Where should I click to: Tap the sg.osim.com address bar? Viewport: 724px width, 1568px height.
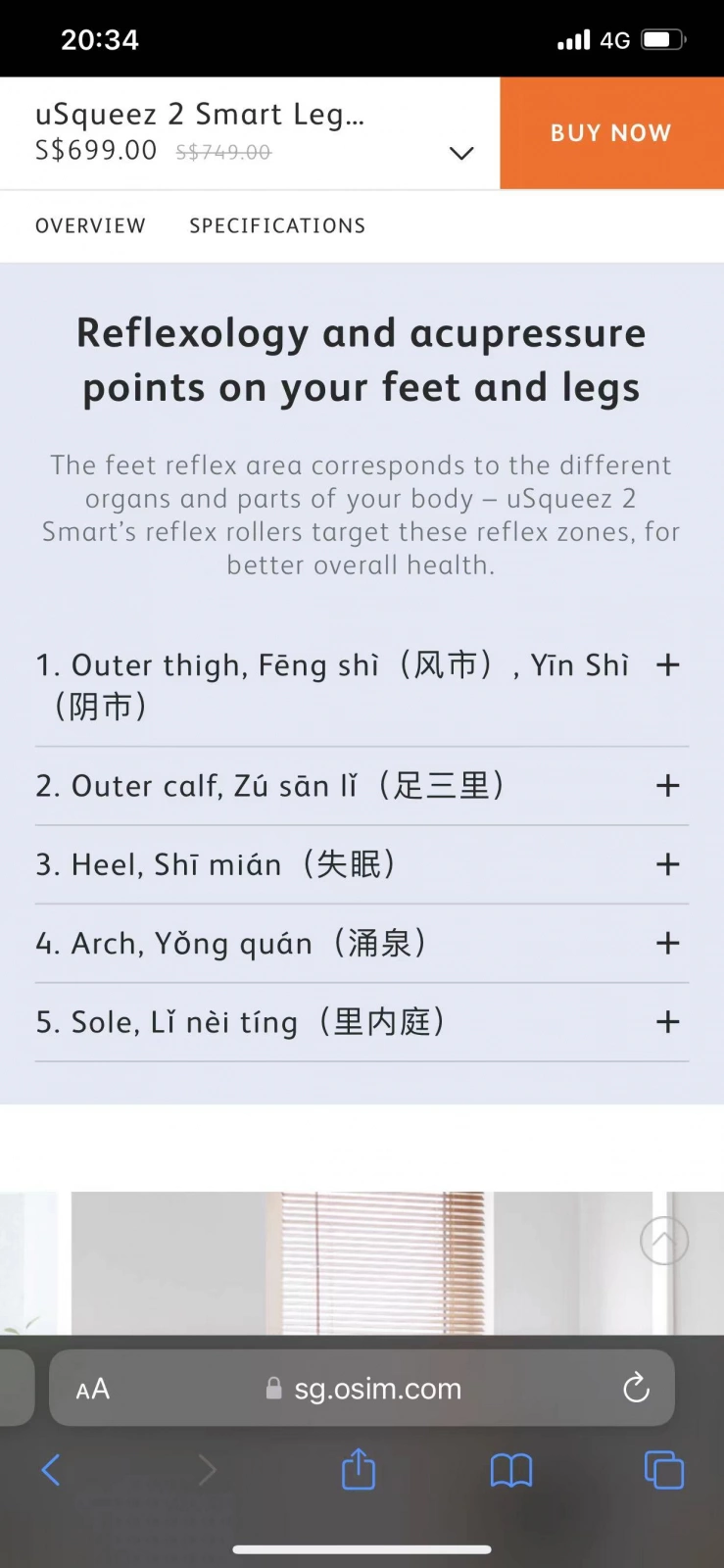[362, 1389]
